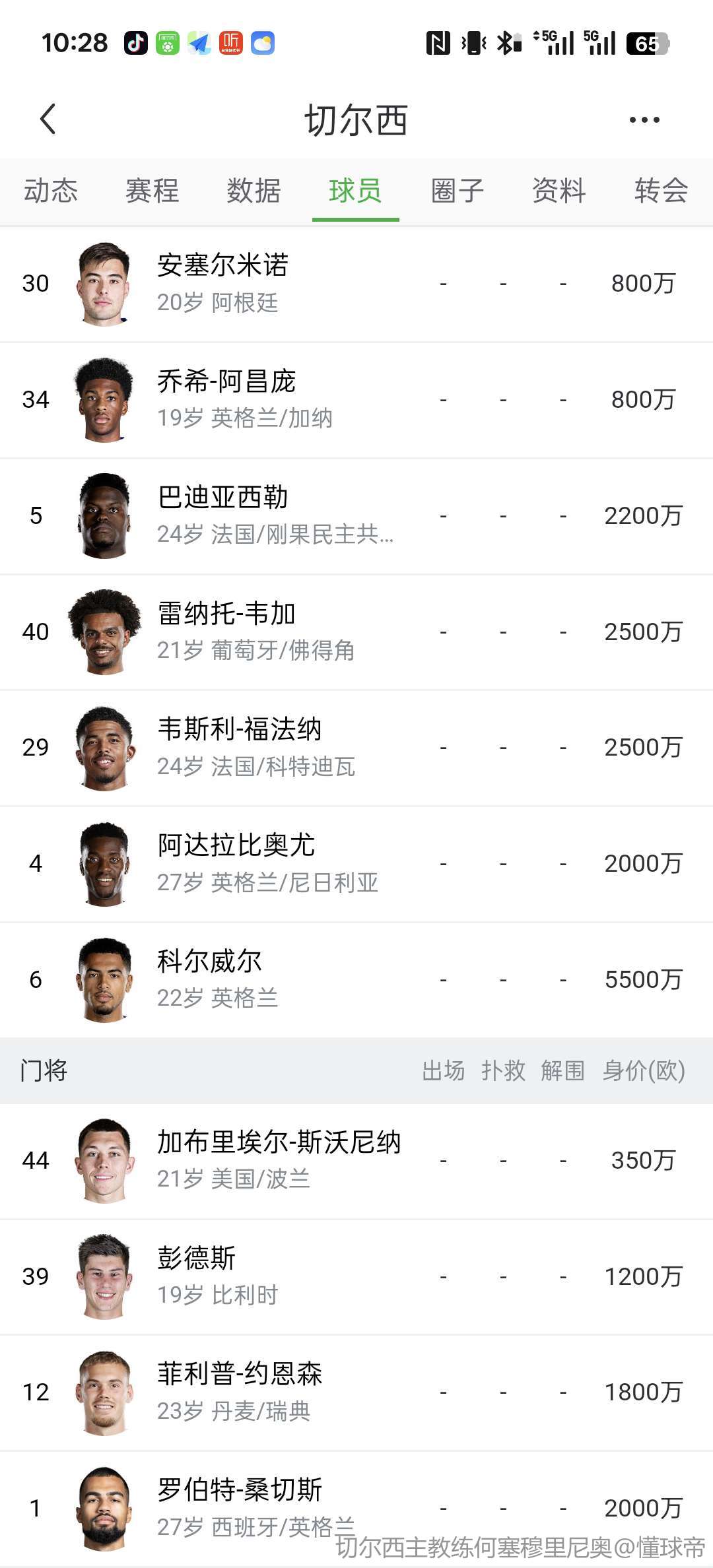Tap the 韦斯利-福法纳 row

(356, 748)
